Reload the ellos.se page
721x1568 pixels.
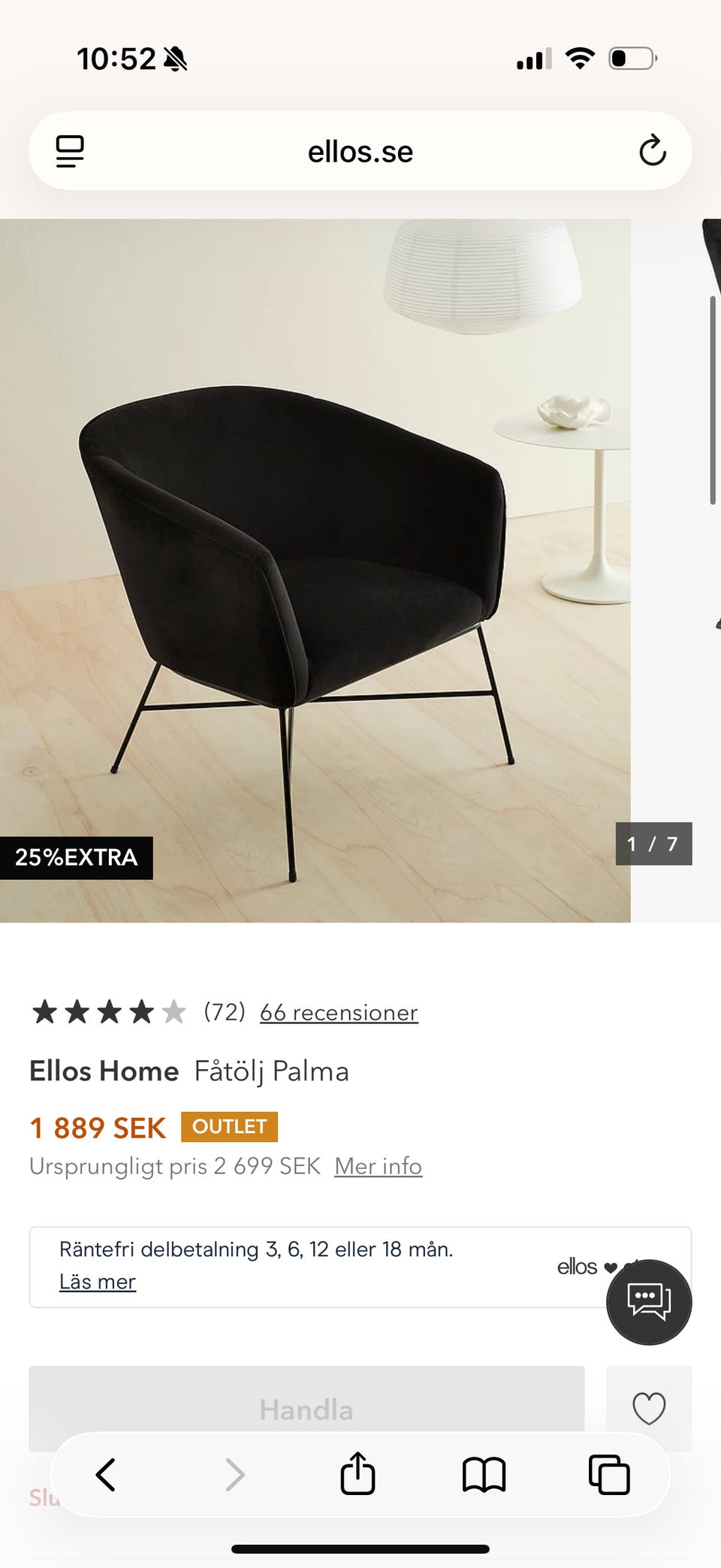(652, 151)
